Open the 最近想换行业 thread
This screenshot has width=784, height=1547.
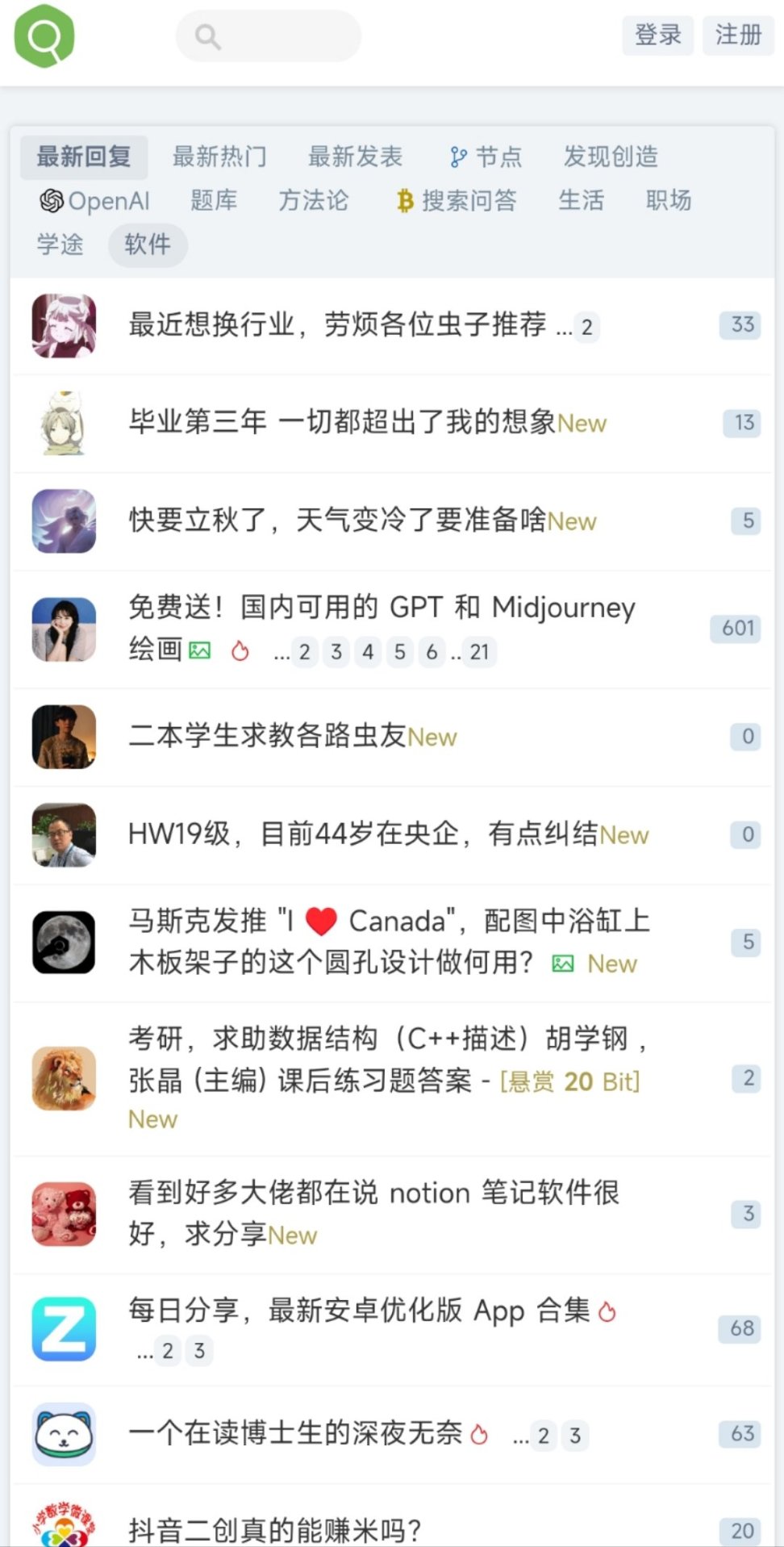pyautogui.click(x=337, y=324)
